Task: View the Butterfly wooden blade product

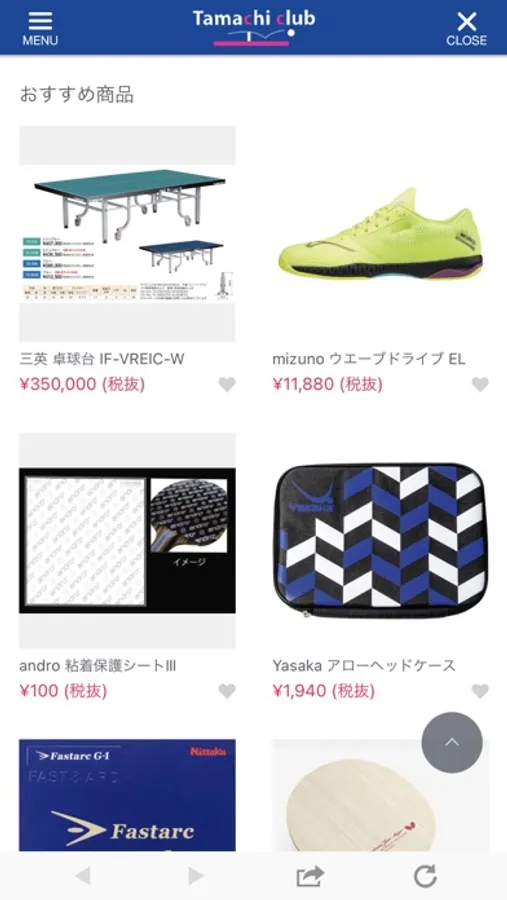Action: (x=380, y=795)
